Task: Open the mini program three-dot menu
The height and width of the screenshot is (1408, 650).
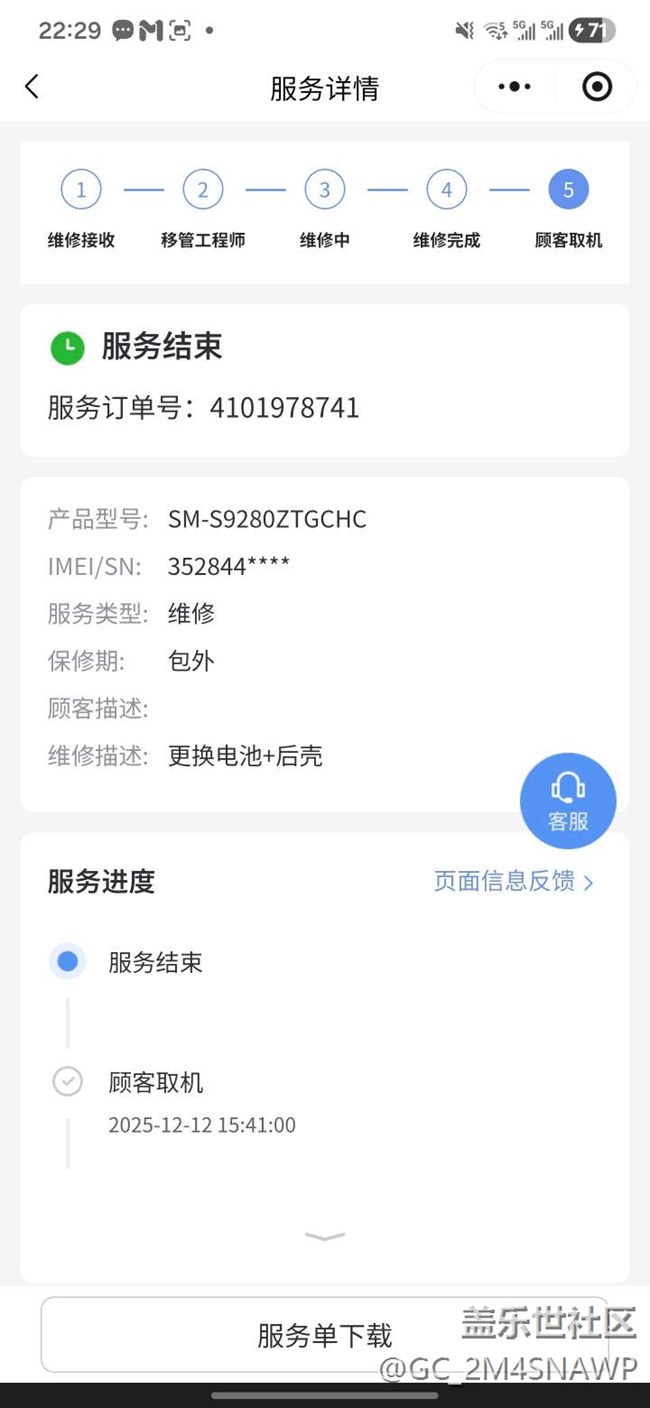Action: 514,87
